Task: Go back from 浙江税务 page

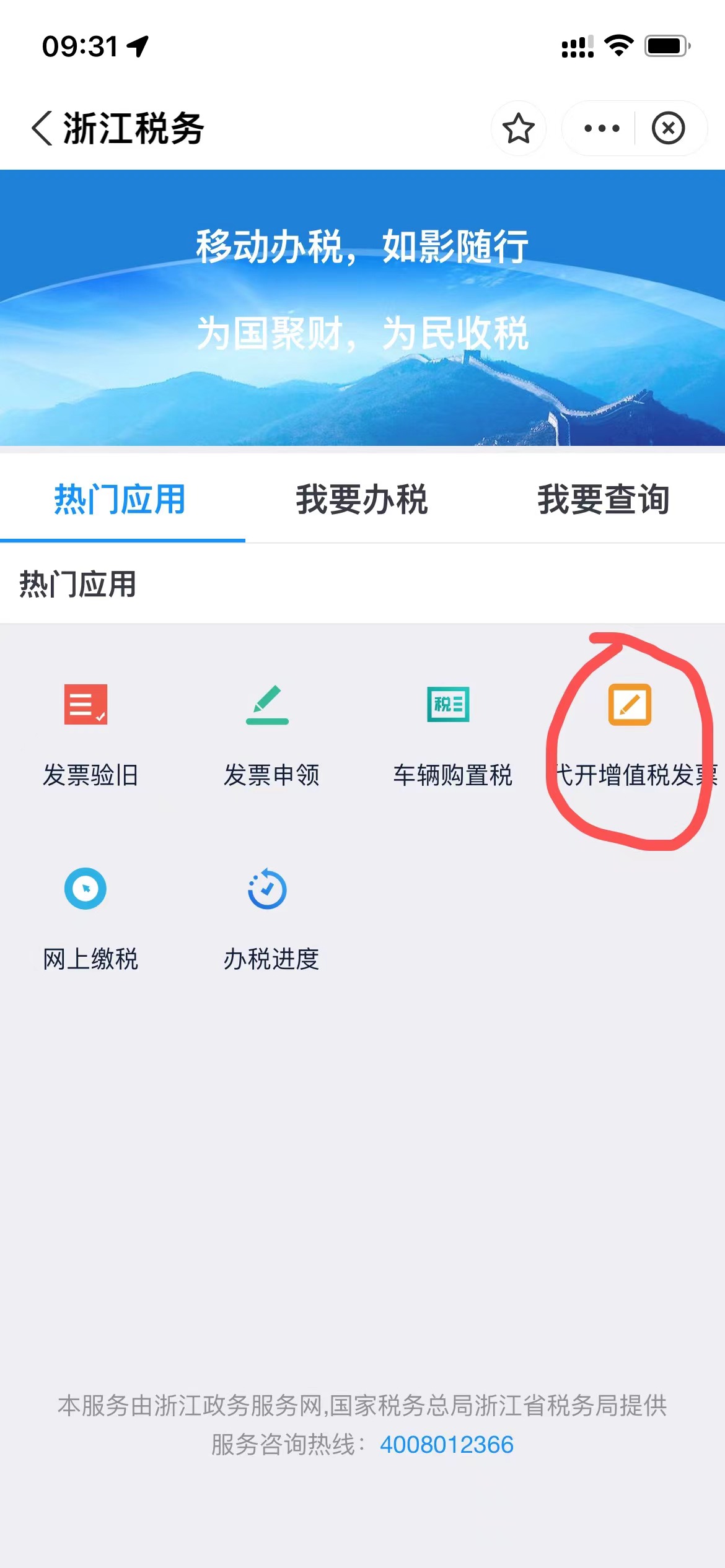Action: (42, 128)
